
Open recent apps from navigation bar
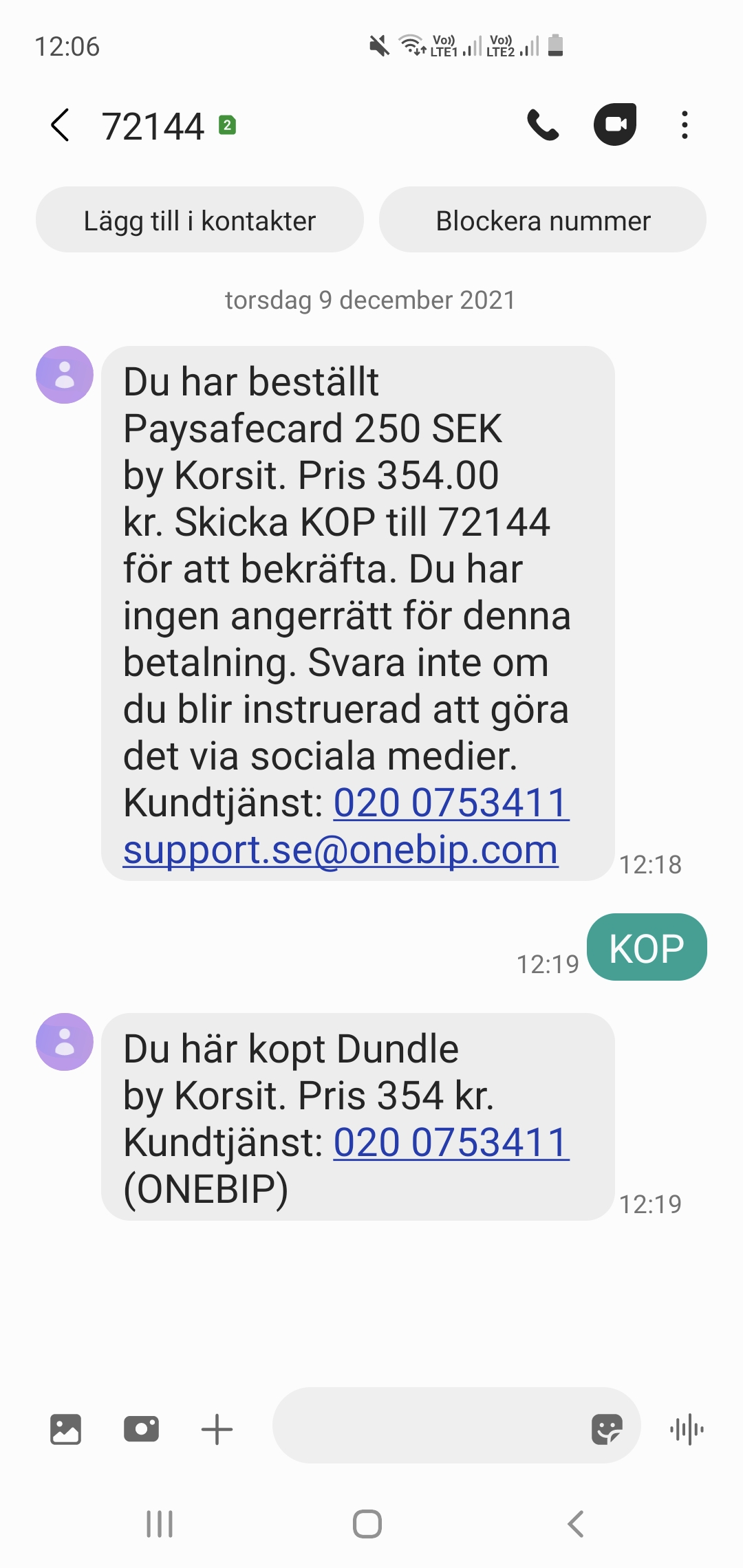pos(160,1524)
